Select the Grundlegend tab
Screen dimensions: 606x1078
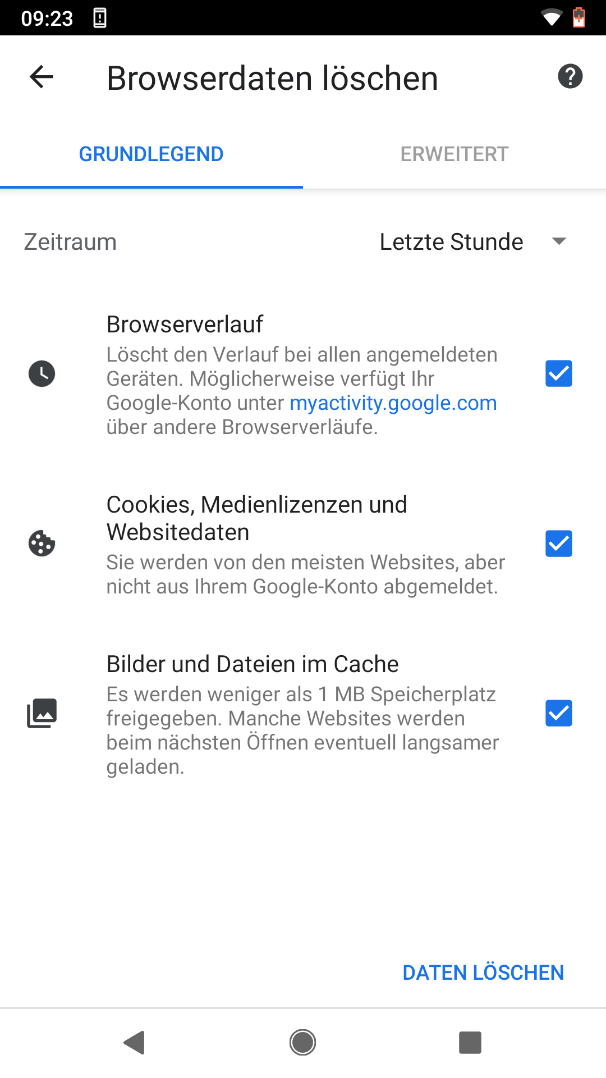tap(151, 154)
